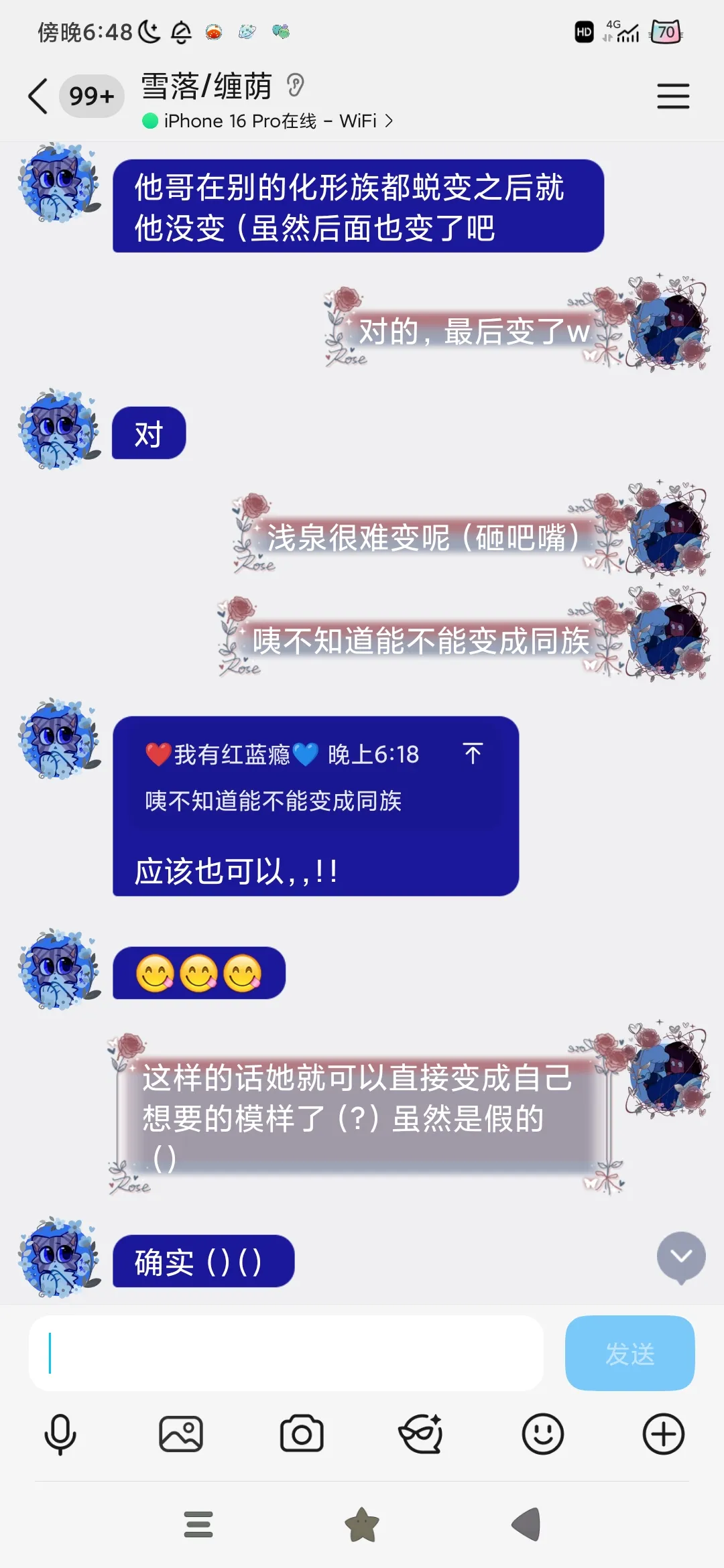Open the contact's avatar next to 确实 ()()
The height and width of the screenshot is (1568, 724).
tap(59, 1258)
